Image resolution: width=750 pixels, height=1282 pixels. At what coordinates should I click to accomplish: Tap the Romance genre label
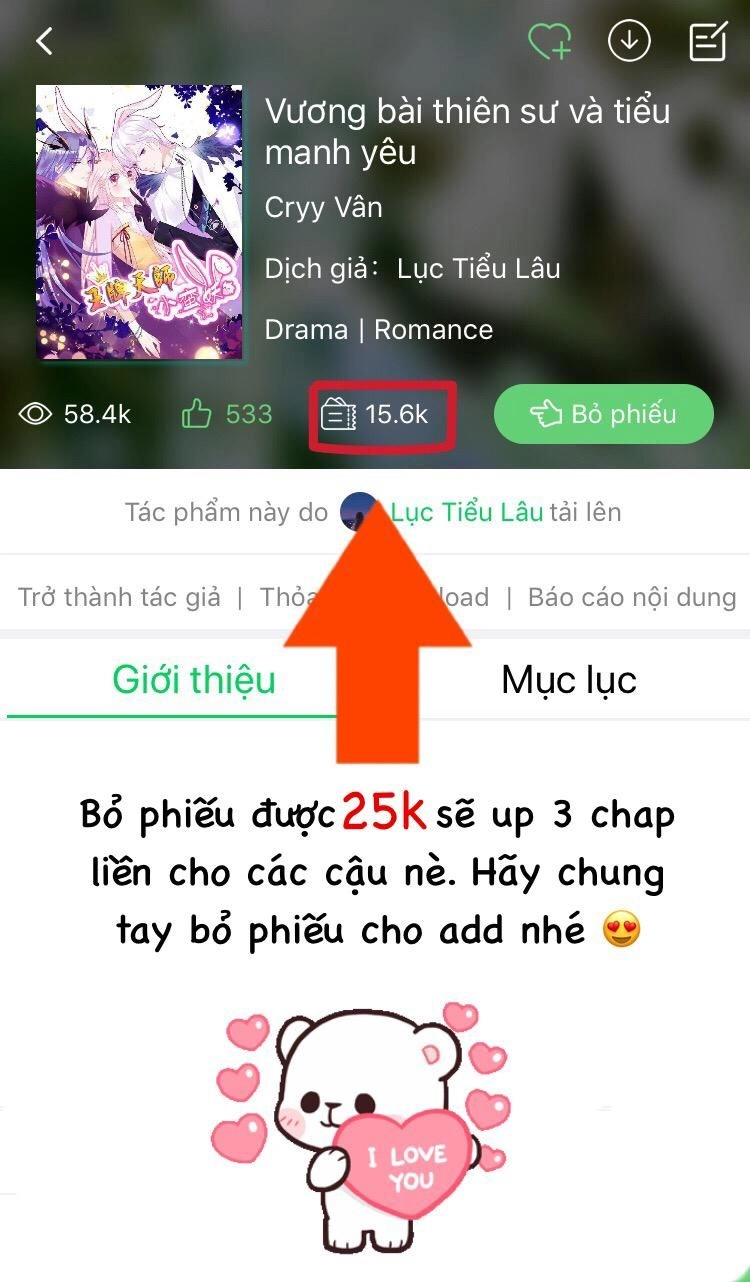tap(433, 329)
